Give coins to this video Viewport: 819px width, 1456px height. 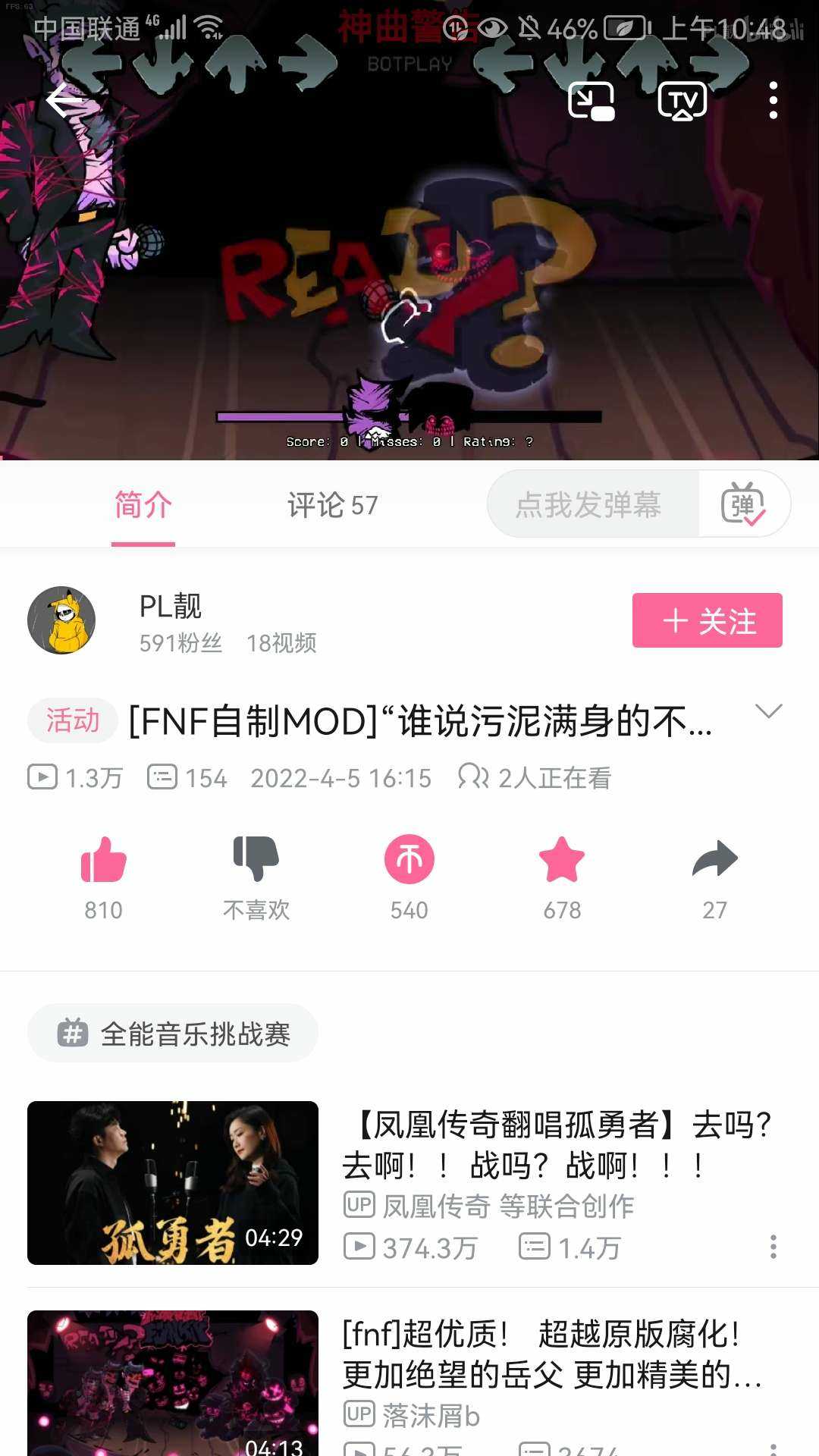[x=409, y=861]
